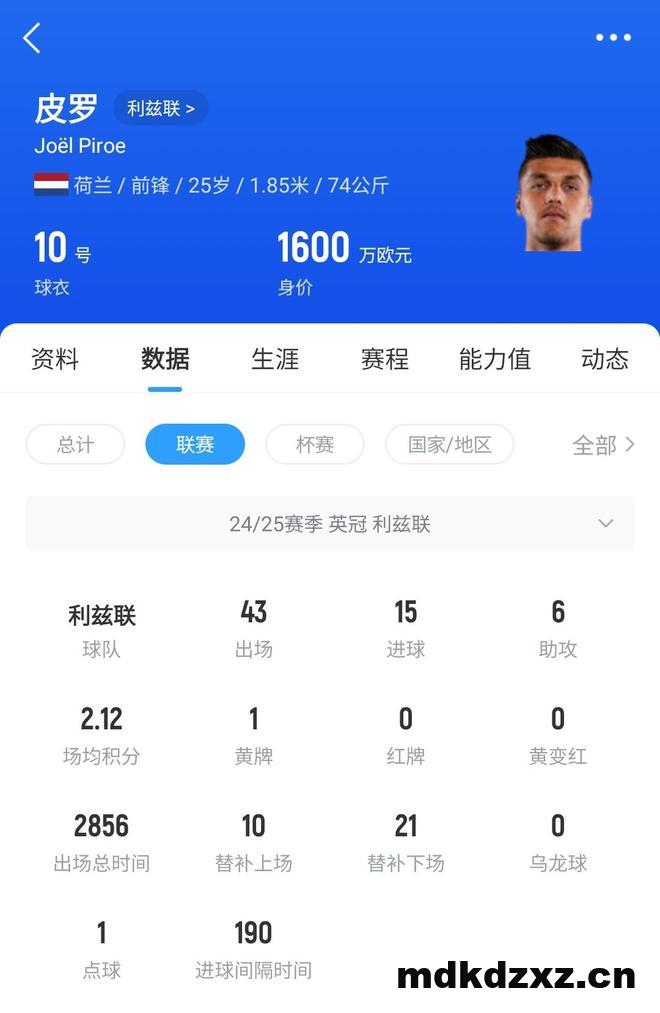Screen dimensions: 660x1013
Task: Select the 总计 filter chip
Action: click(x=75, y=445)
